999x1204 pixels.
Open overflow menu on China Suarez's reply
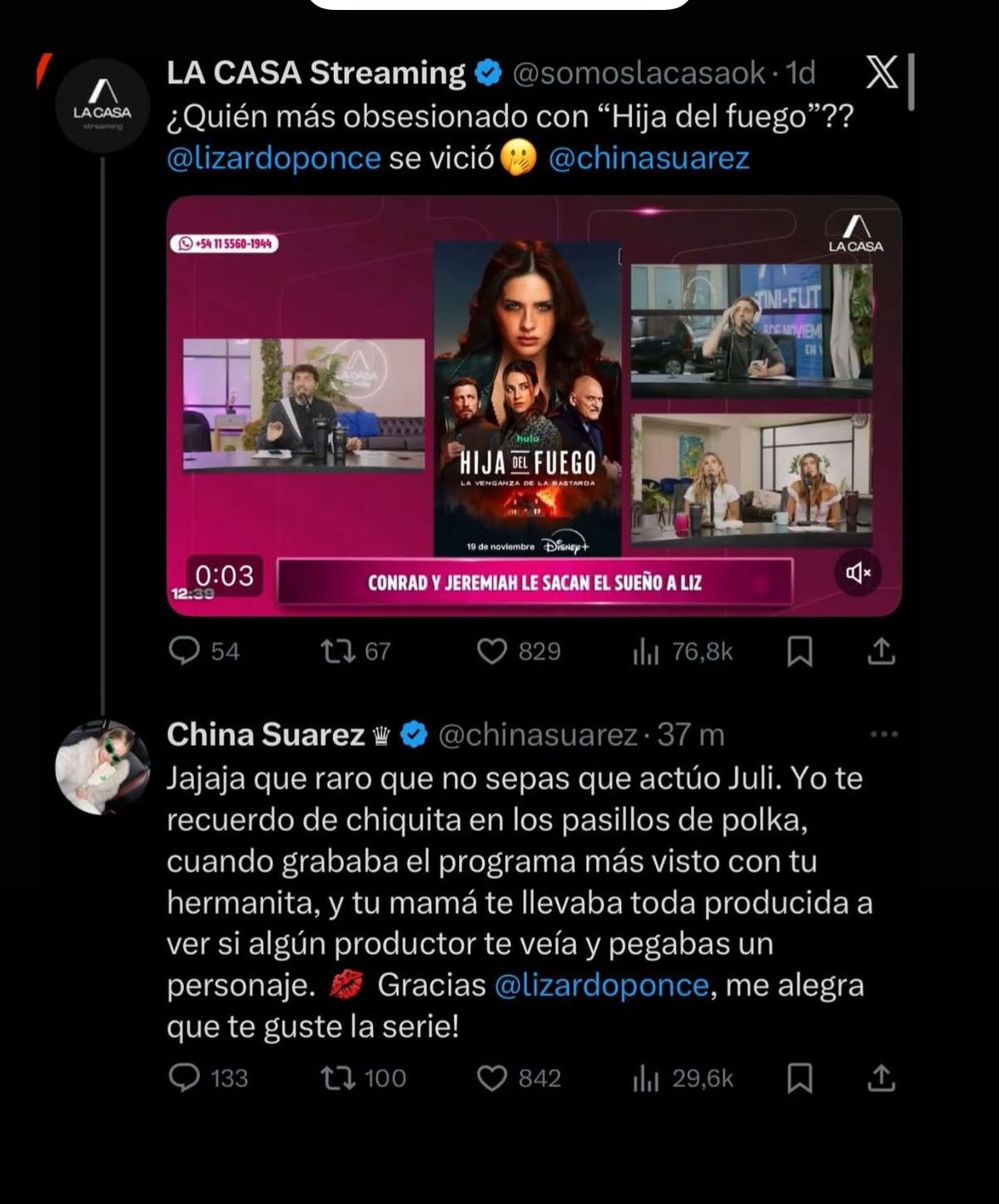point(883,734)
